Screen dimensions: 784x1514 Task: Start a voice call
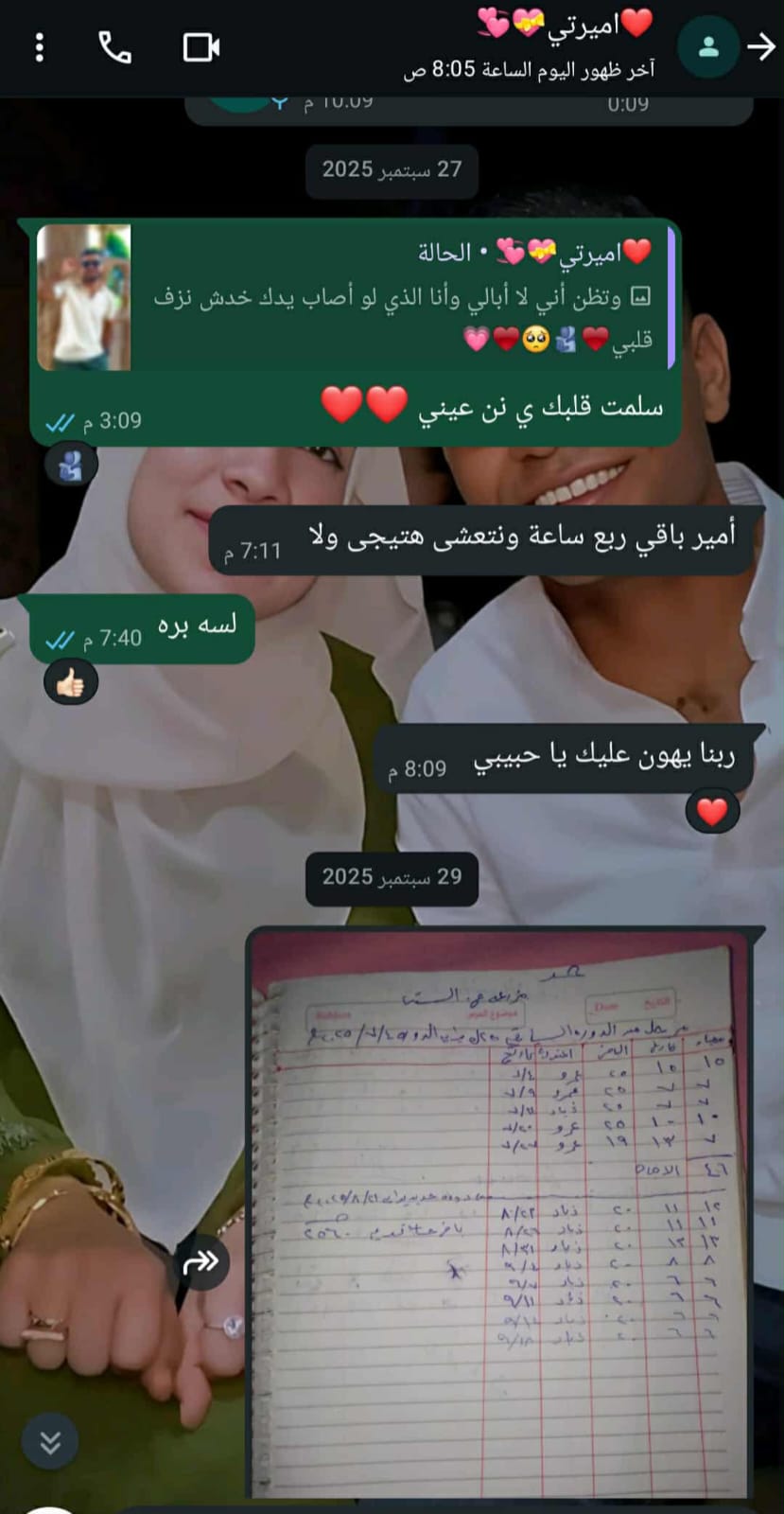pos(115,47)
